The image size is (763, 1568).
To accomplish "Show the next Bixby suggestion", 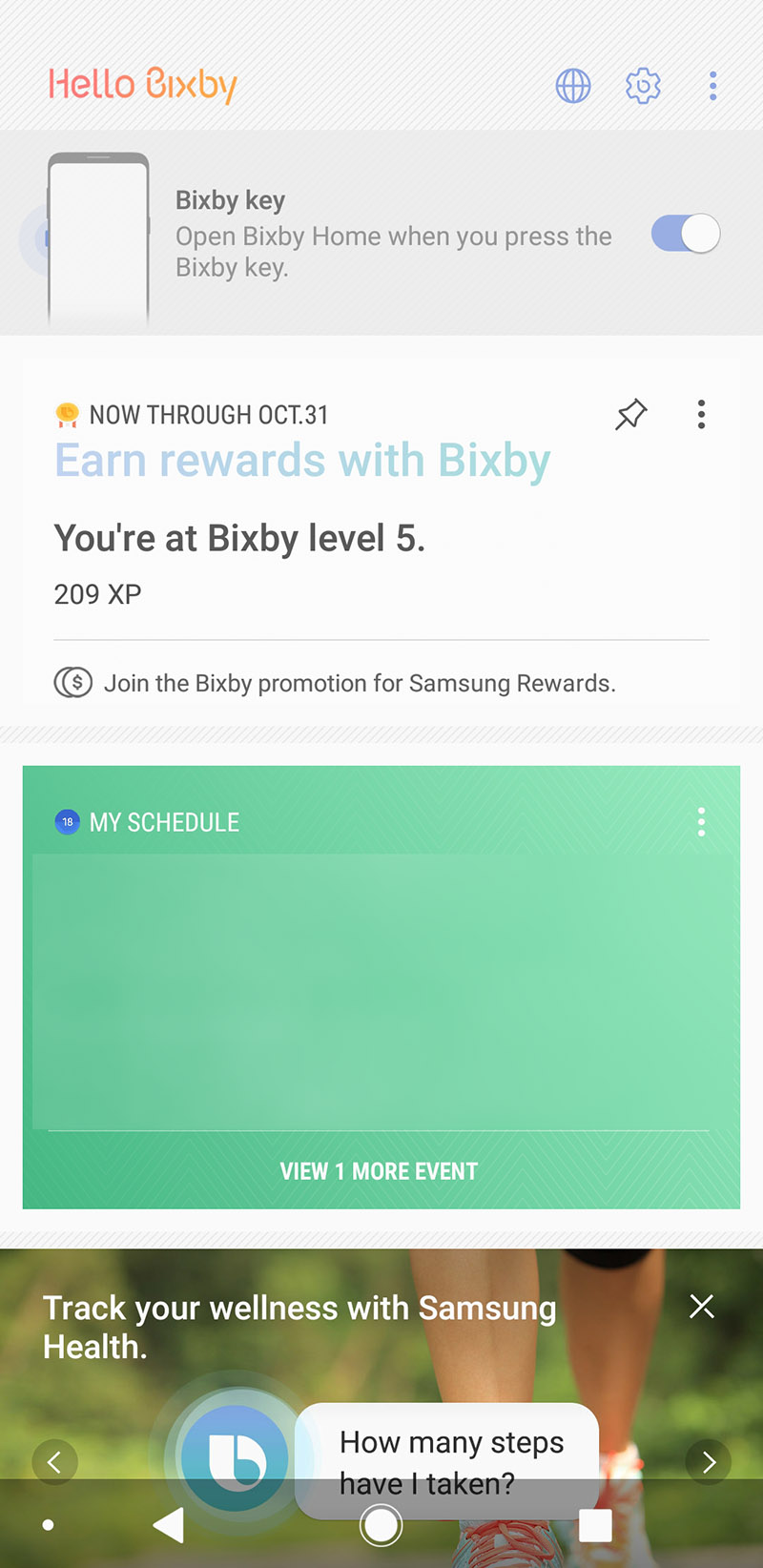I will tap(709, 1461).
